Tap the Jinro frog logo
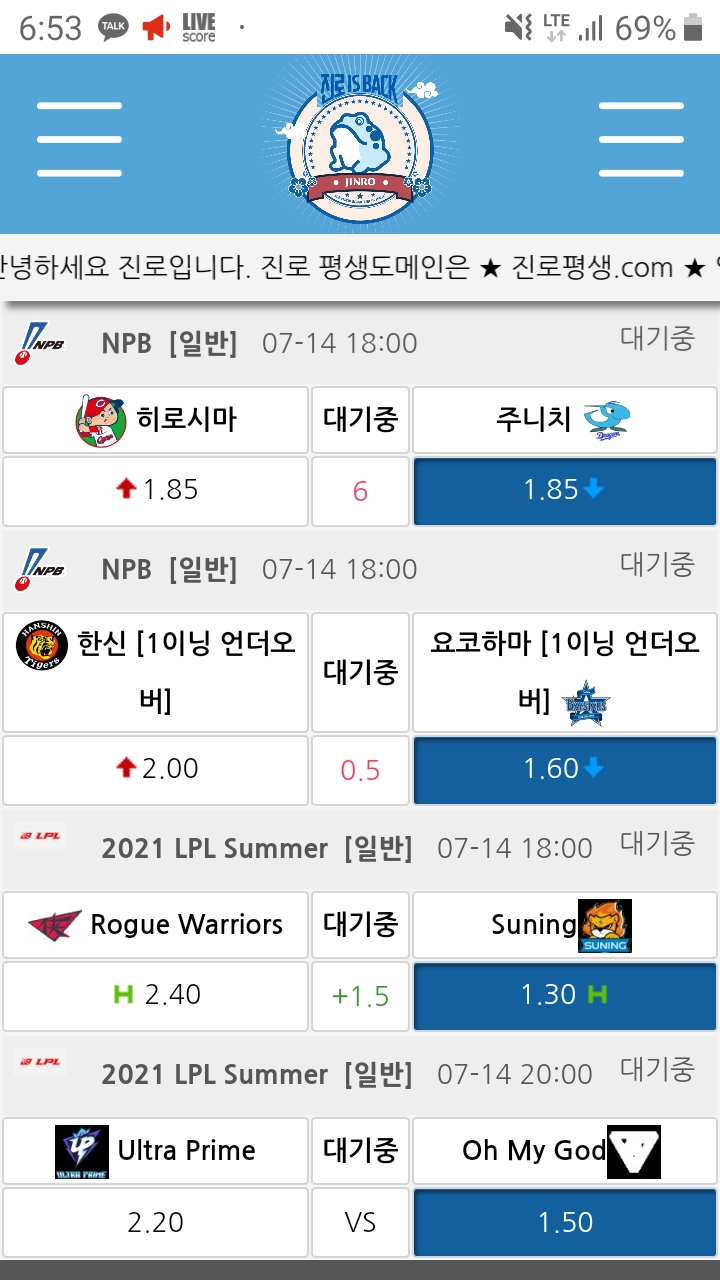 360,140
